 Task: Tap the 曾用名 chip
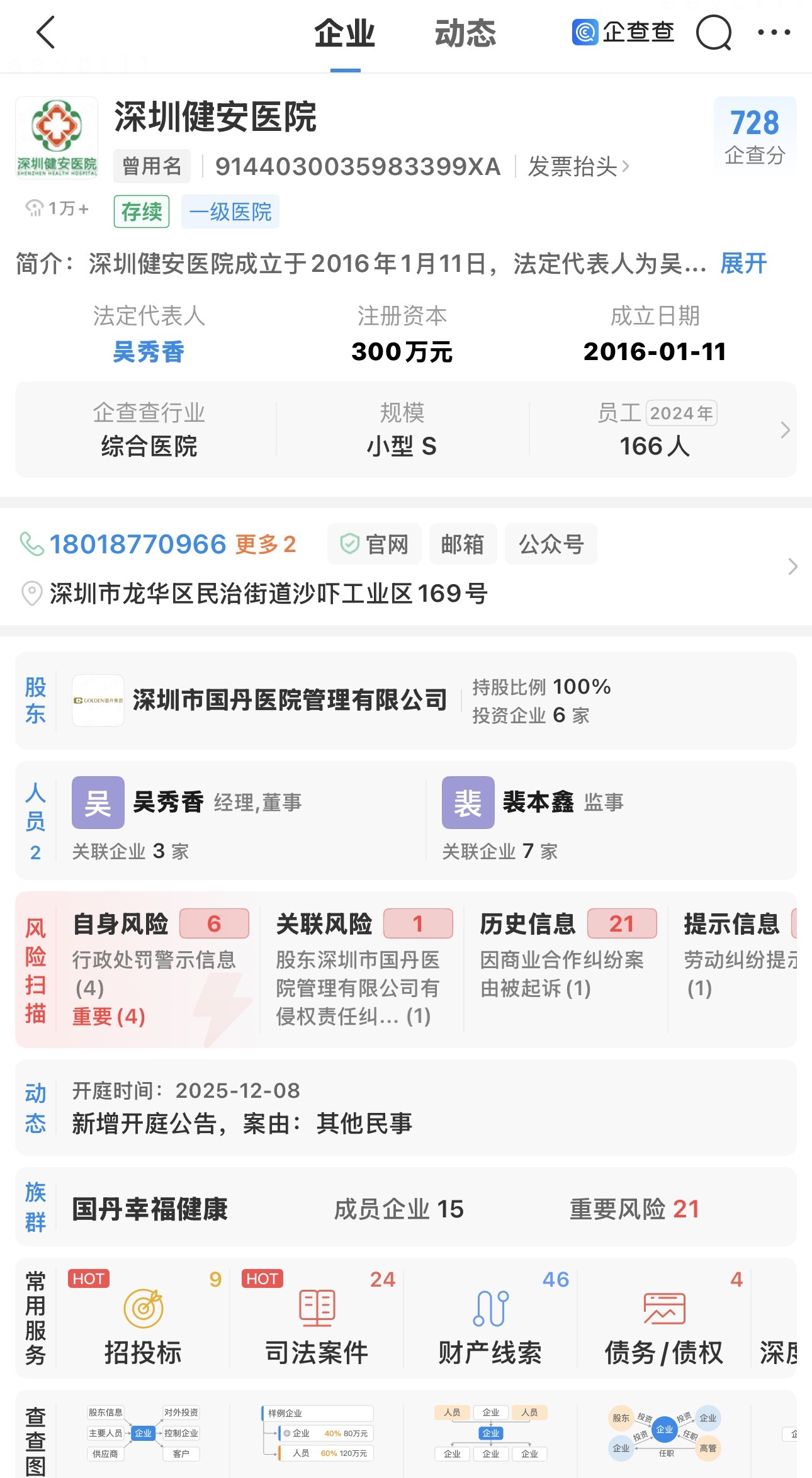pyautogui.click(x=152, y=167)
